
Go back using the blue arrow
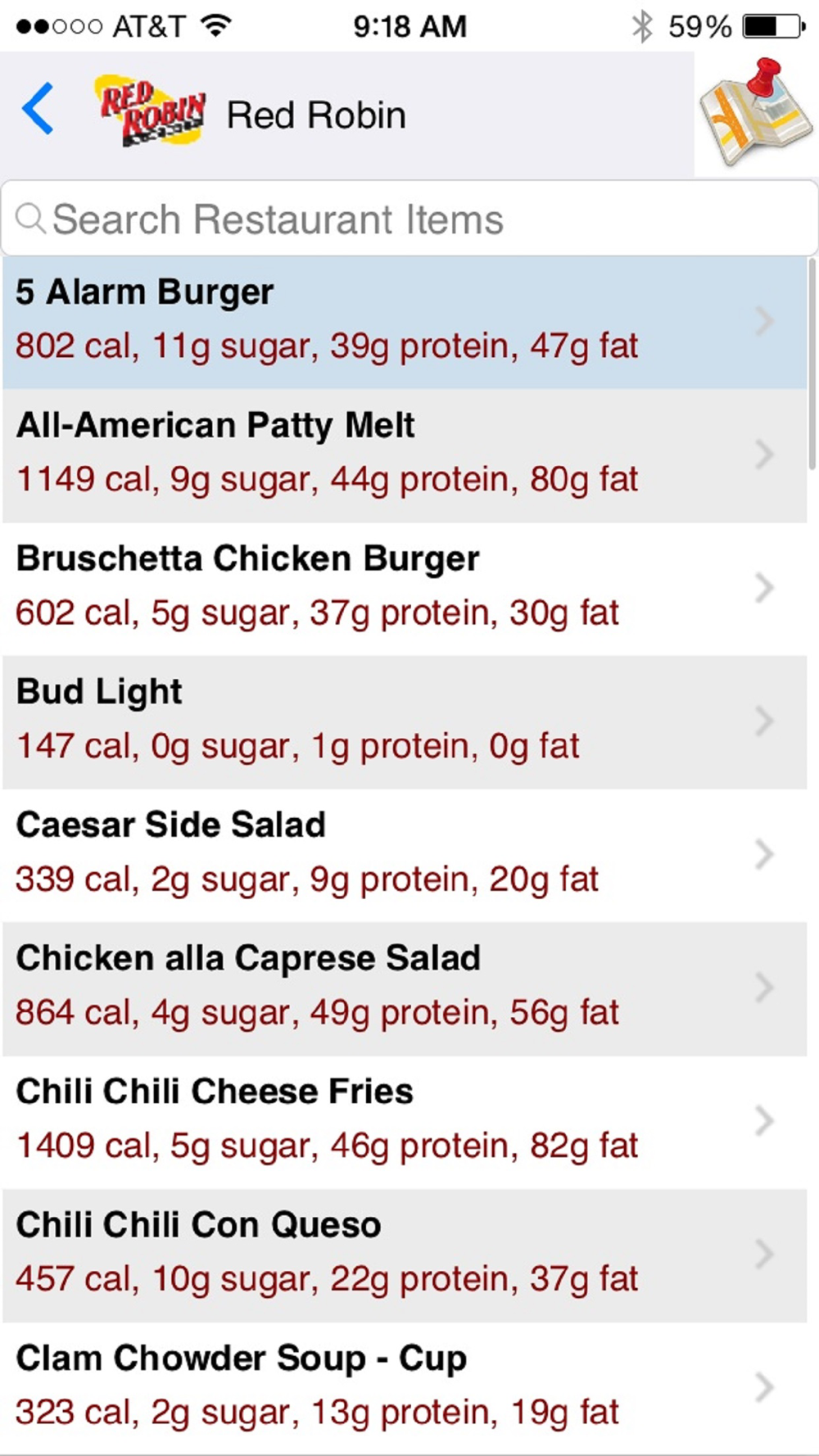click(38, 108)
